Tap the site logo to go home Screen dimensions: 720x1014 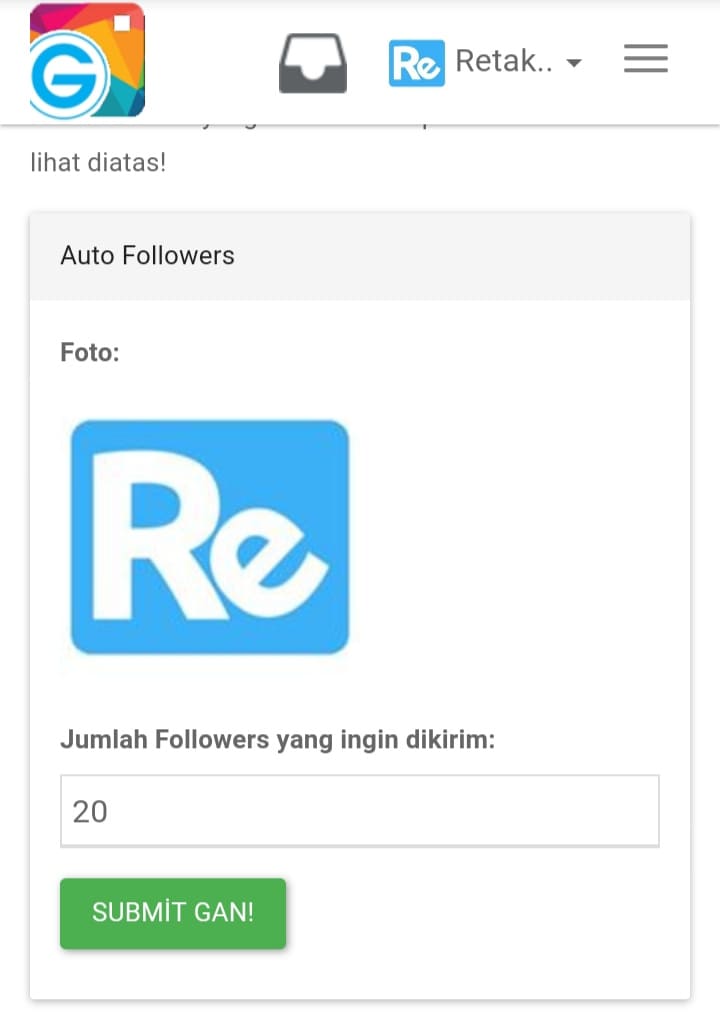[x=88, y=61]
